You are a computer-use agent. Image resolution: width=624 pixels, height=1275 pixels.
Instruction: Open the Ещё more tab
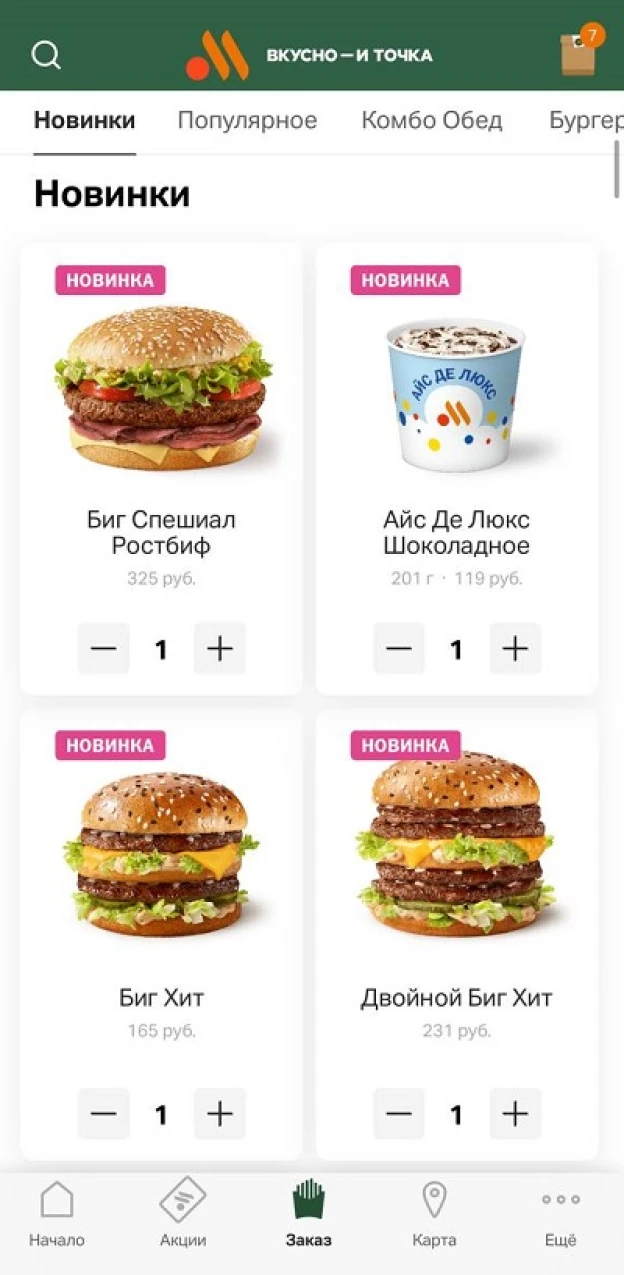[561, 1214]
